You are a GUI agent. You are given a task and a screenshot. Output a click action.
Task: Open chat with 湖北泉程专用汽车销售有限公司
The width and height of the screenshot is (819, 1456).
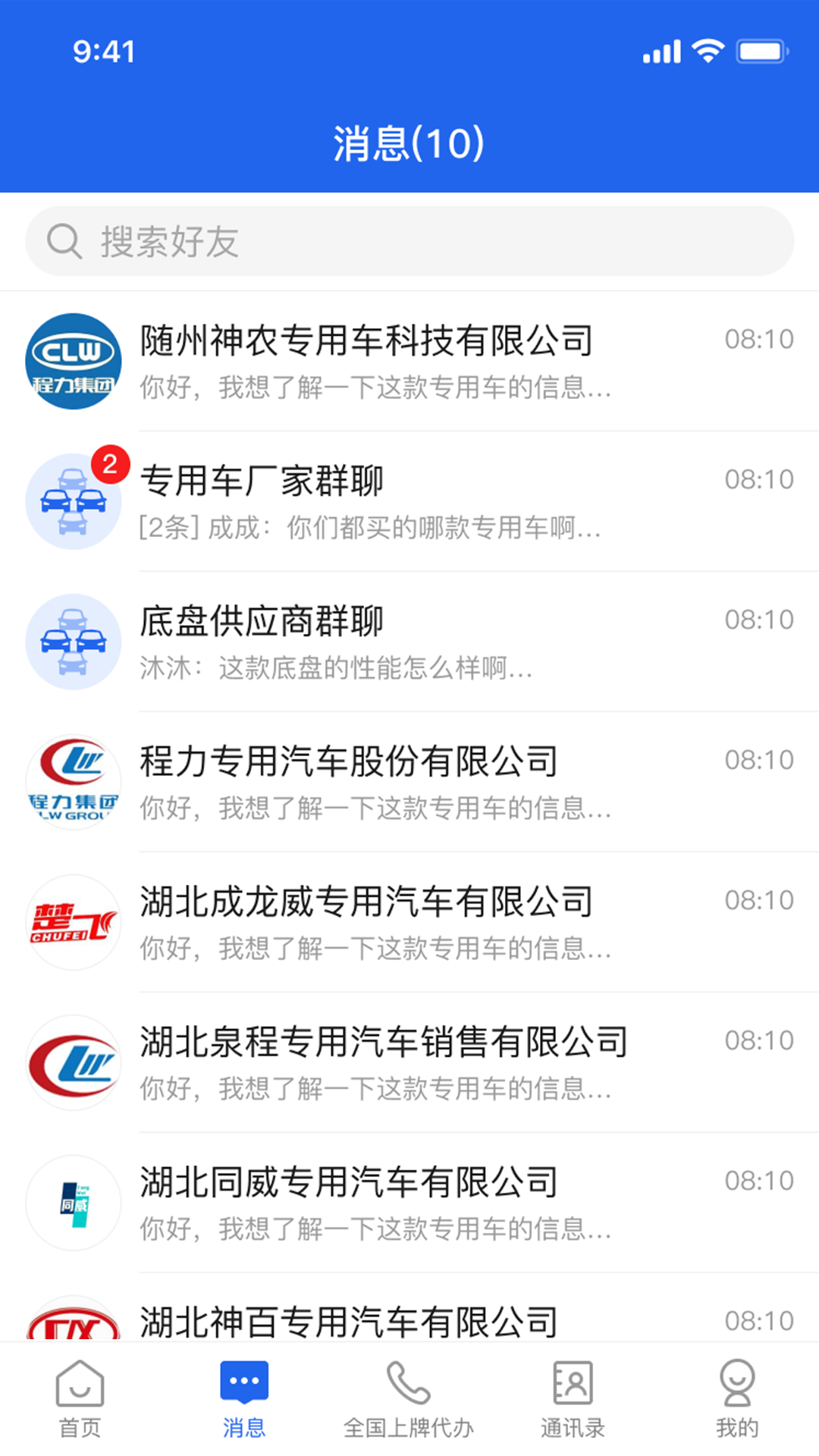point(409,1063)
